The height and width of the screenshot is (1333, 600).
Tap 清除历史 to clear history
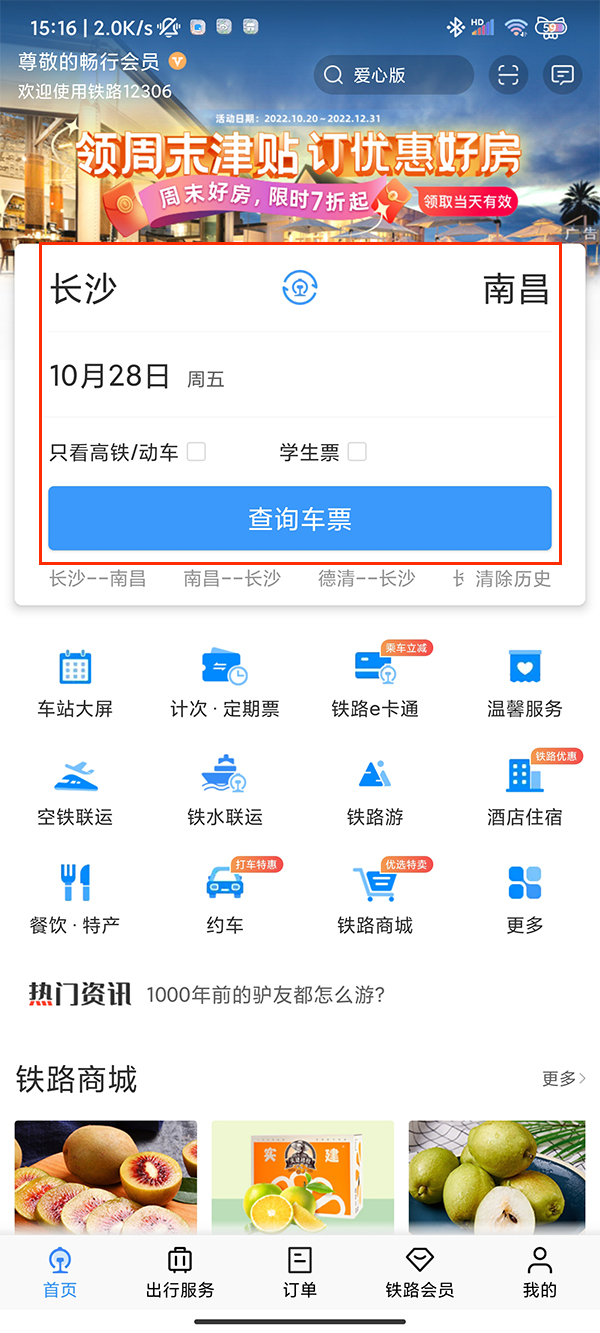tap(513, 578)
